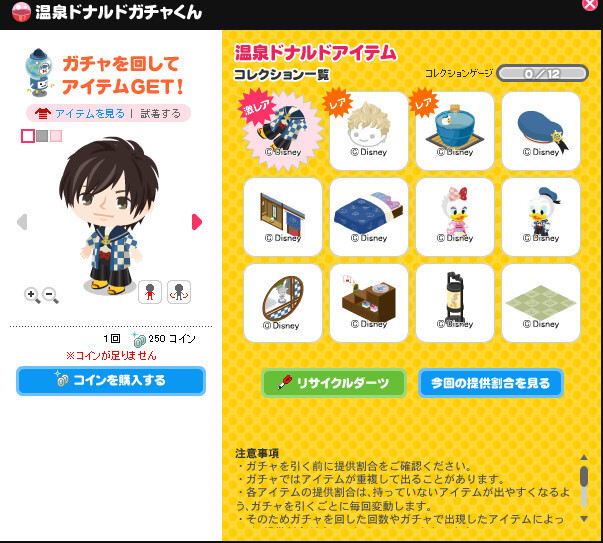Image resolution: width=603 pixels, height=543 pixels.
Task: Open the blonde hair rare item
Action: [367, 131]
